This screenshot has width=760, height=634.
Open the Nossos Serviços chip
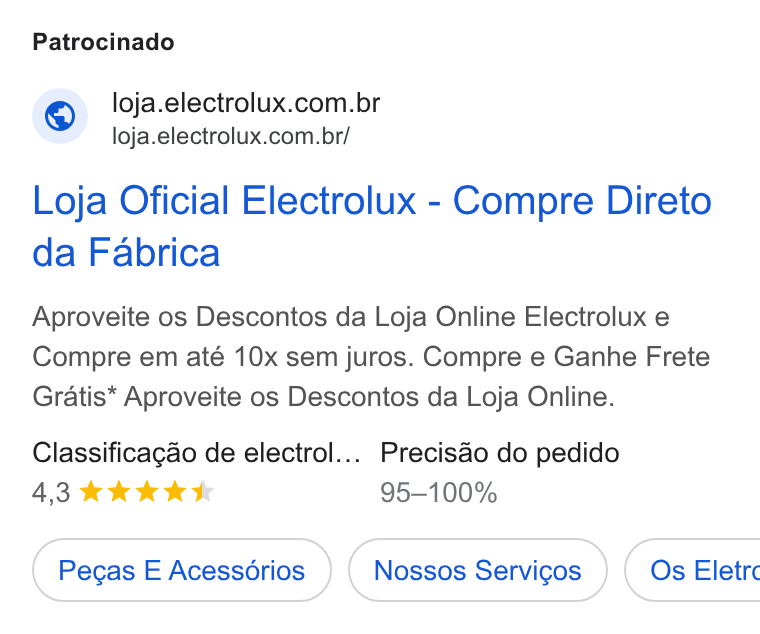477,570
